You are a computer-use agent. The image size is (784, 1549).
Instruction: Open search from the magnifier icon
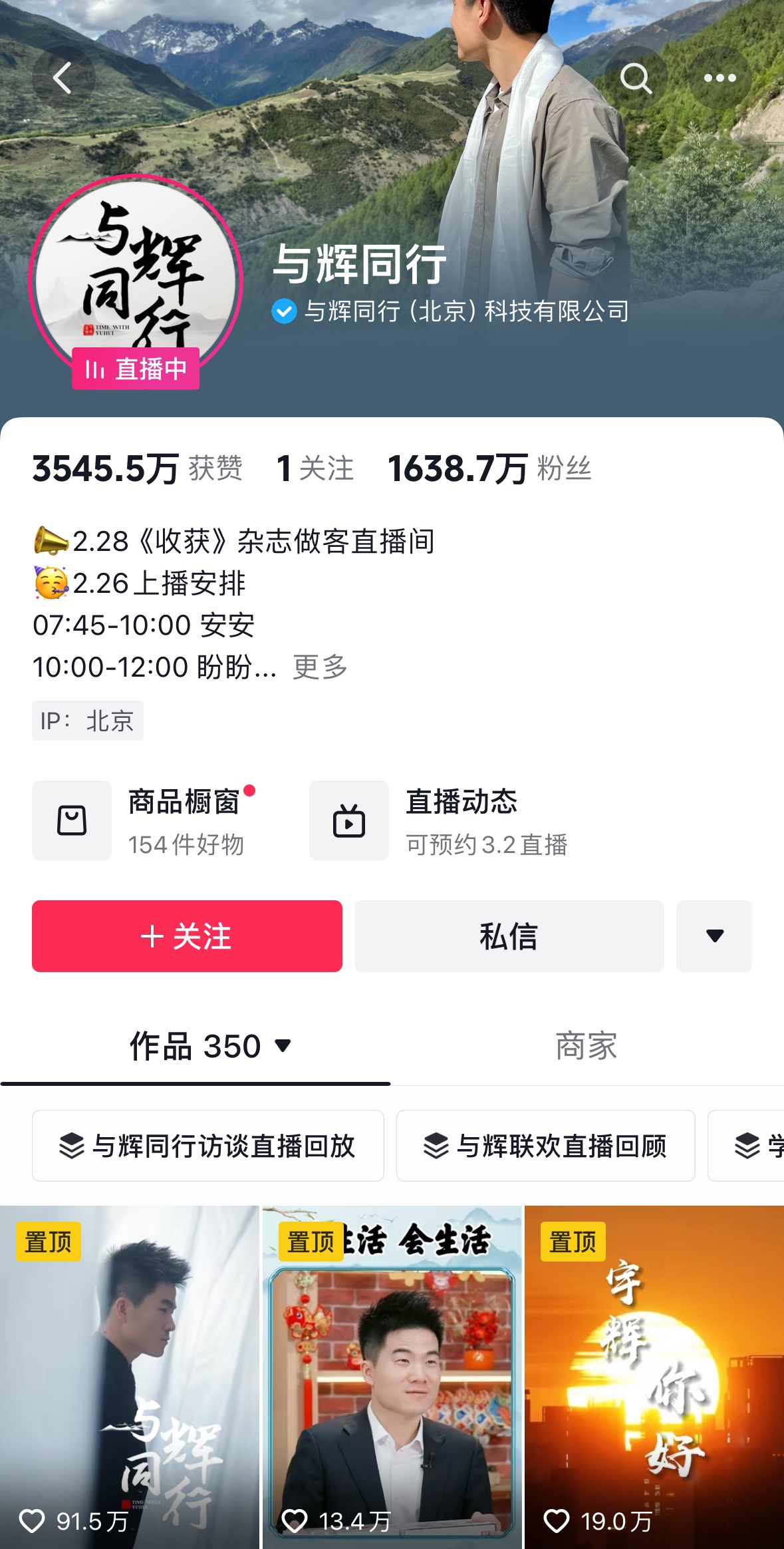[636, 78]
